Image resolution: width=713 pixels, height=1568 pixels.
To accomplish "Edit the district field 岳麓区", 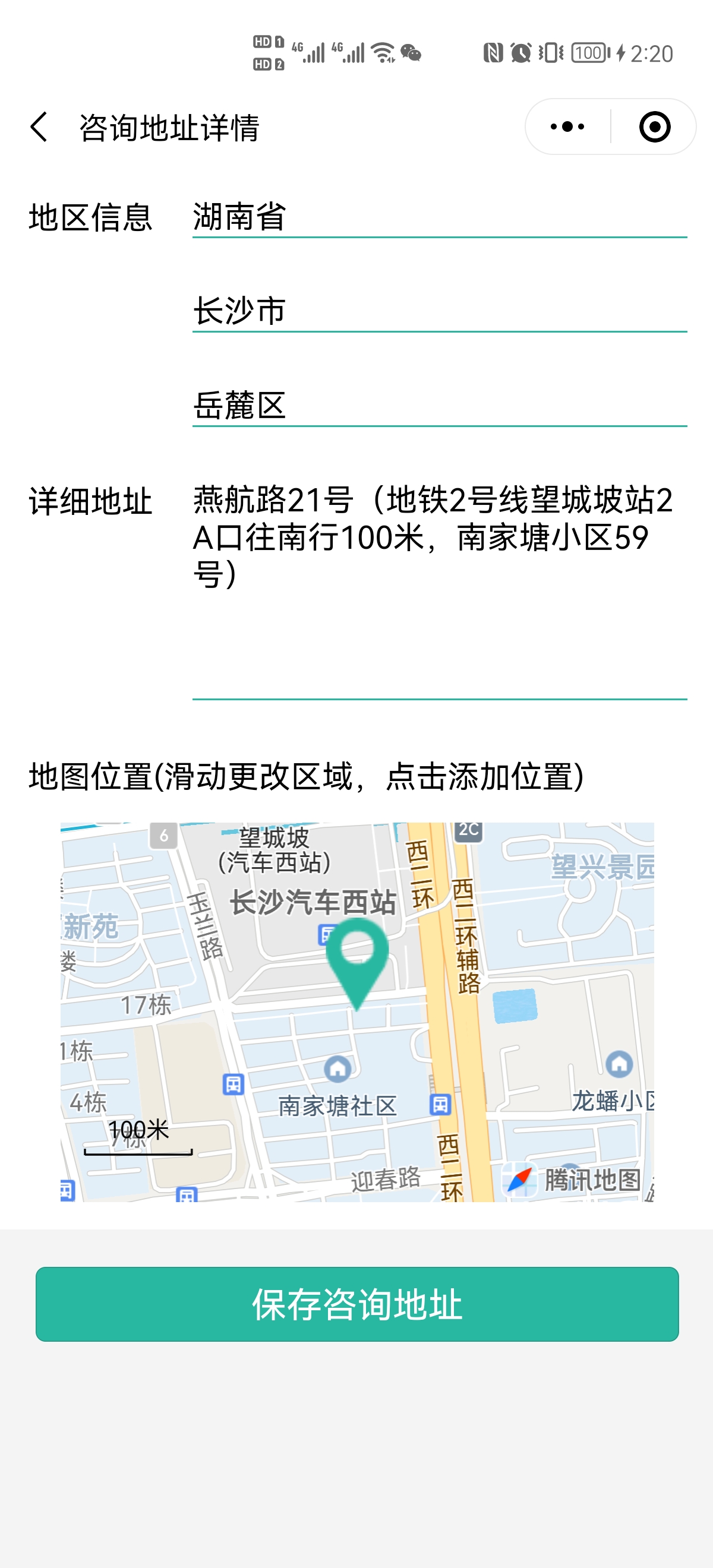I will click(438, 406).
